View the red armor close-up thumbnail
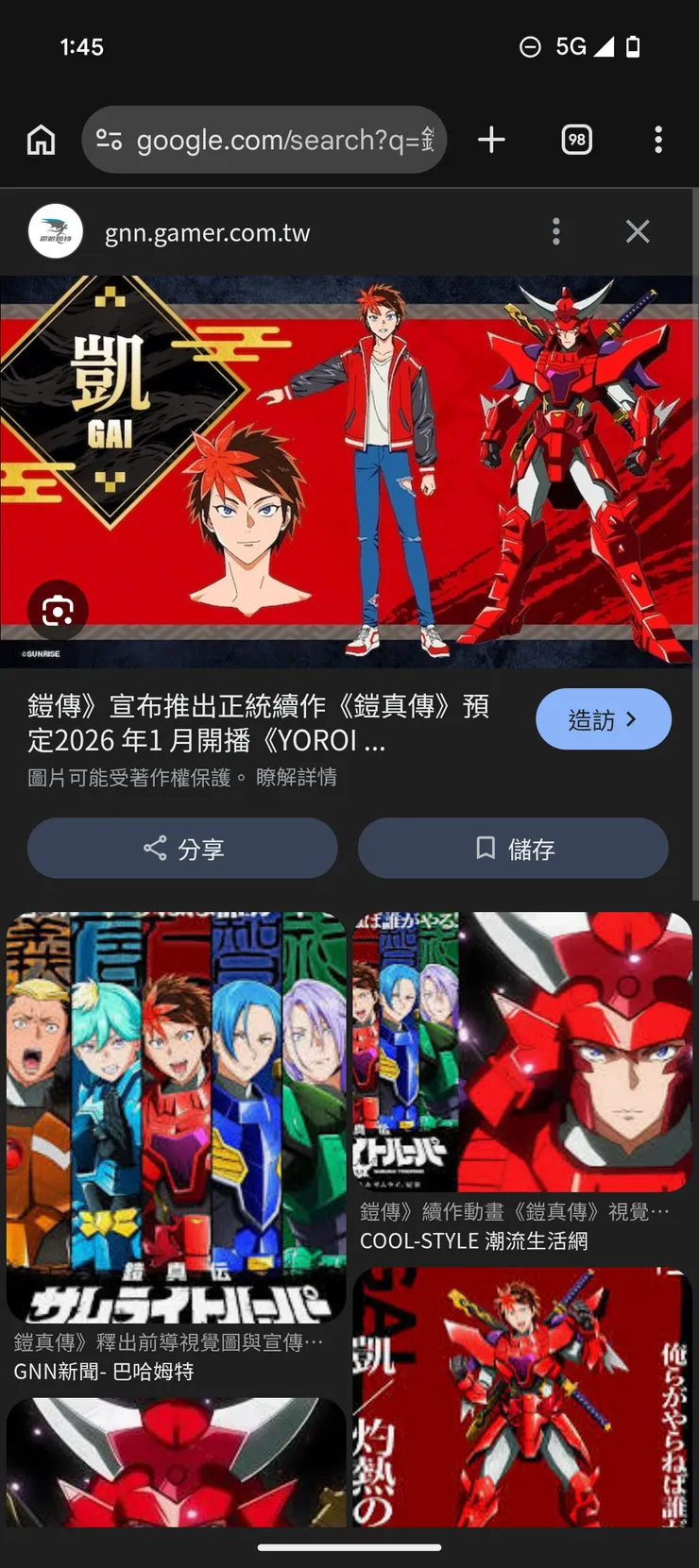 (522, 1048)
